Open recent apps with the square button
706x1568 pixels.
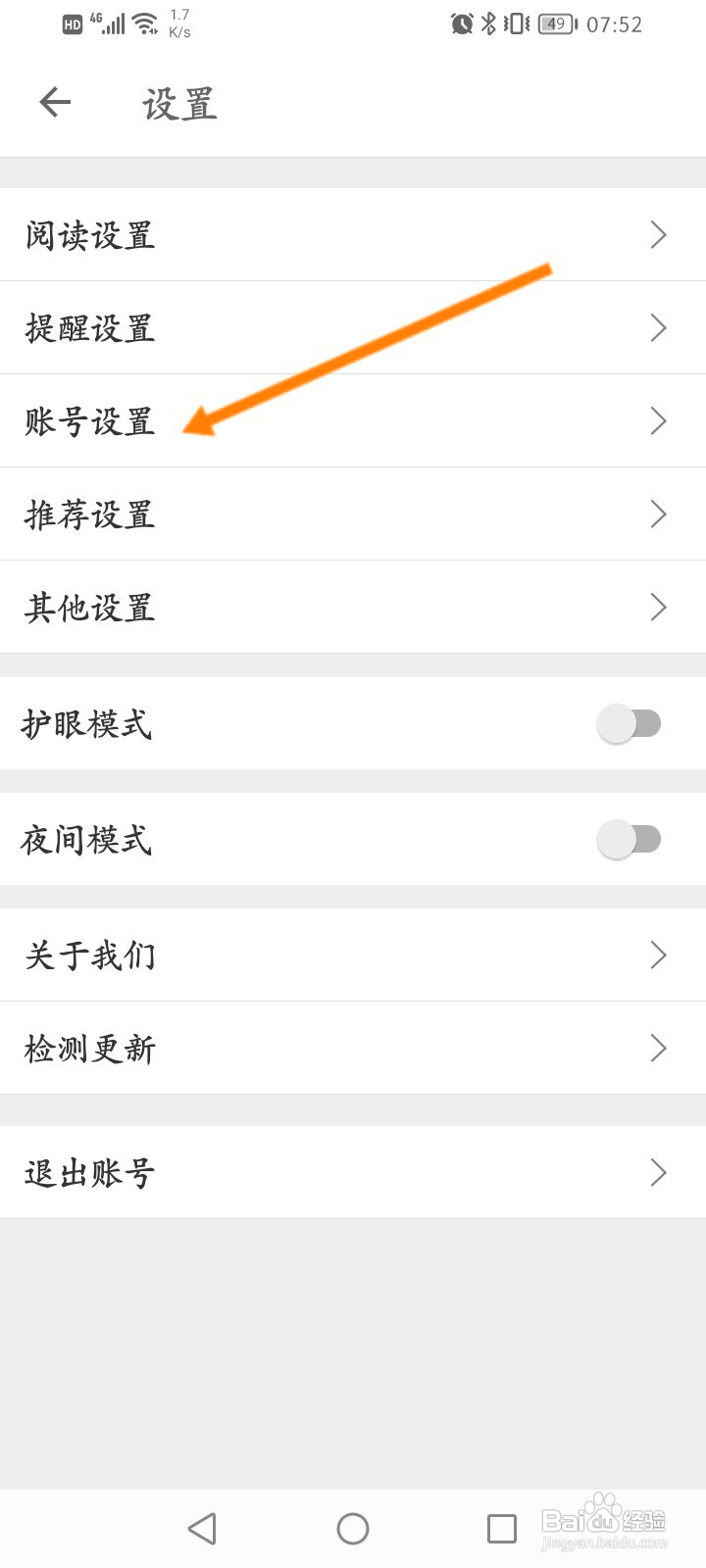pyautogui.click(x=502, y=1529)
